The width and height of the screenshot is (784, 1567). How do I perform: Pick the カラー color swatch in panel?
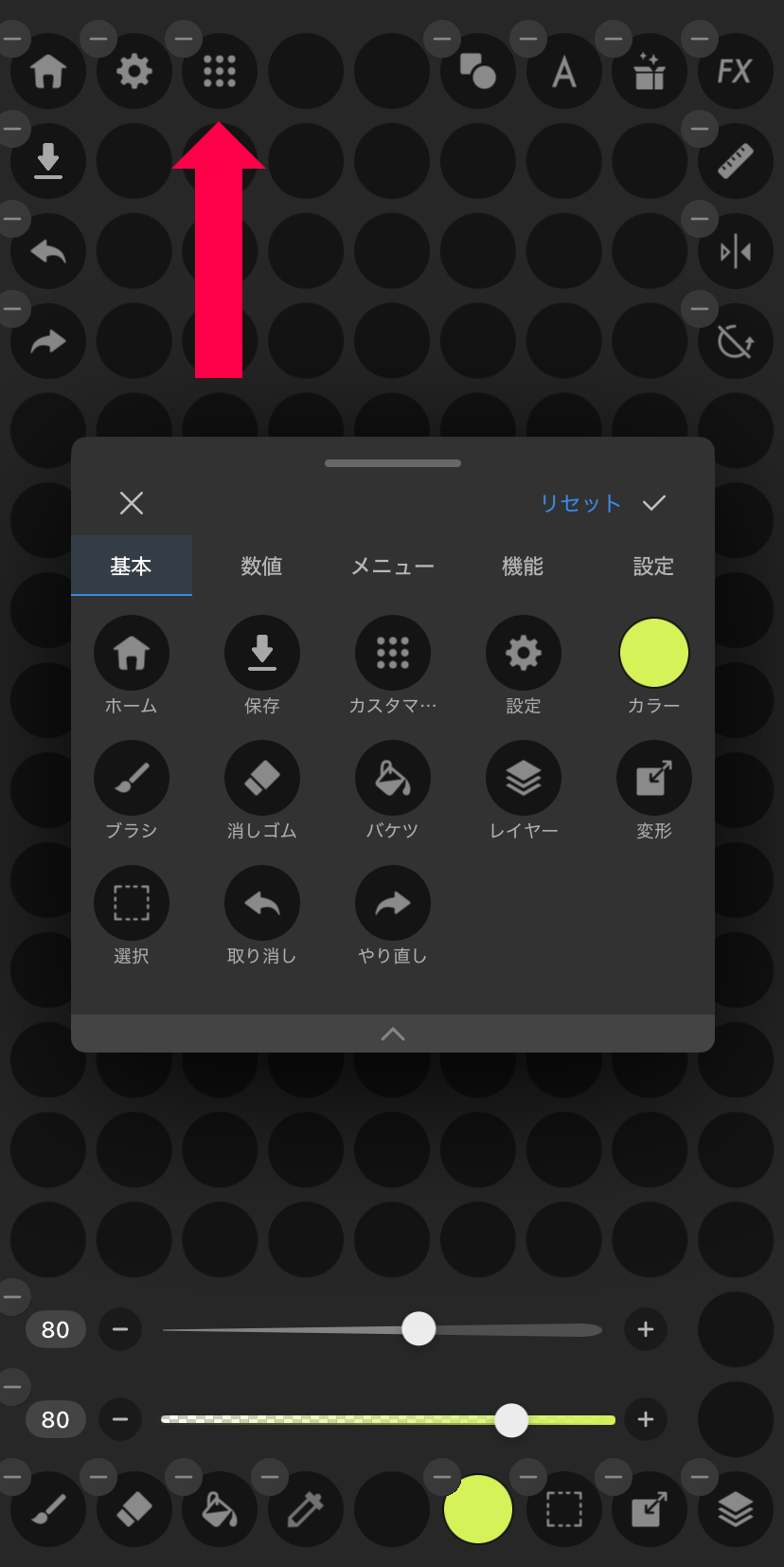tap(654, 653)
